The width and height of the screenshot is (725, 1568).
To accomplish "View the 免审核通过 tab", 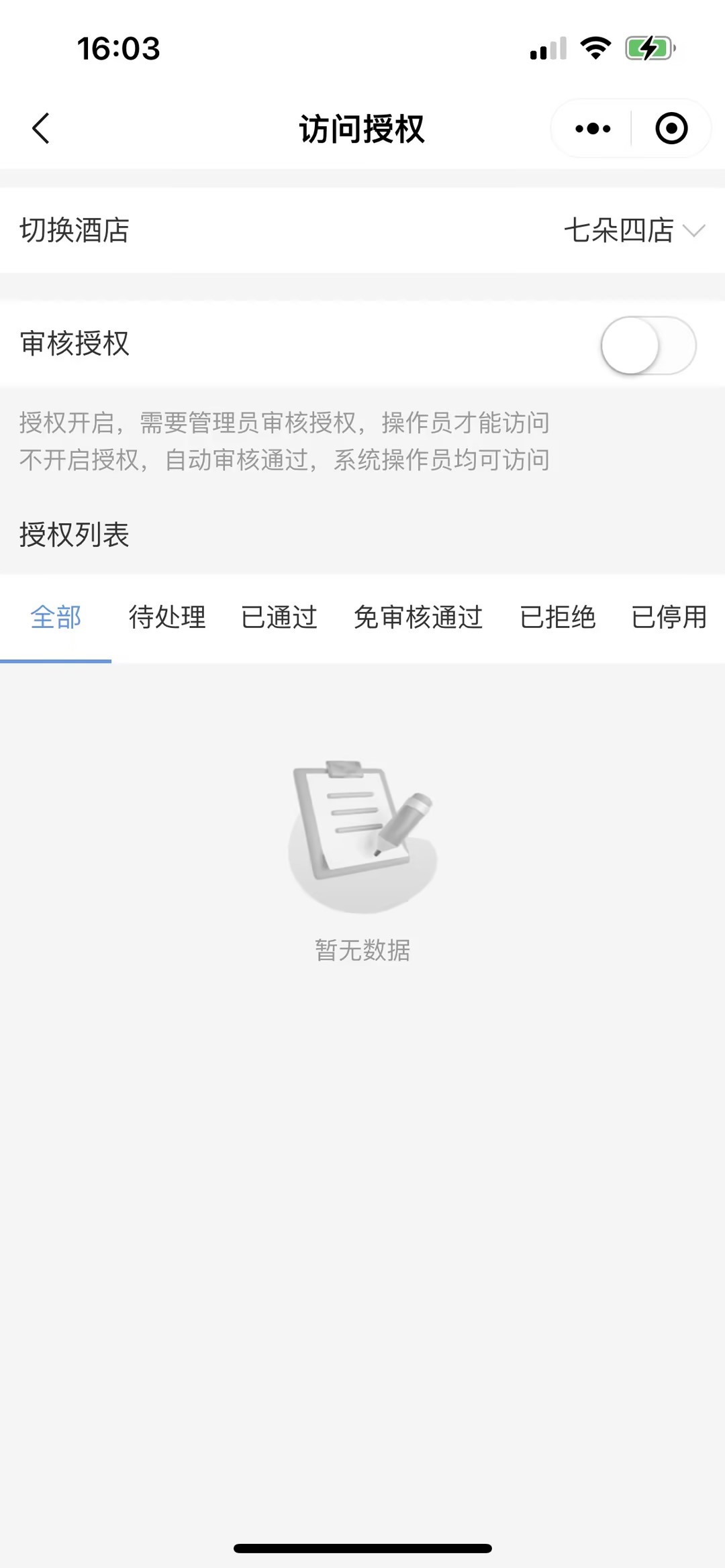I will [418, 617].
